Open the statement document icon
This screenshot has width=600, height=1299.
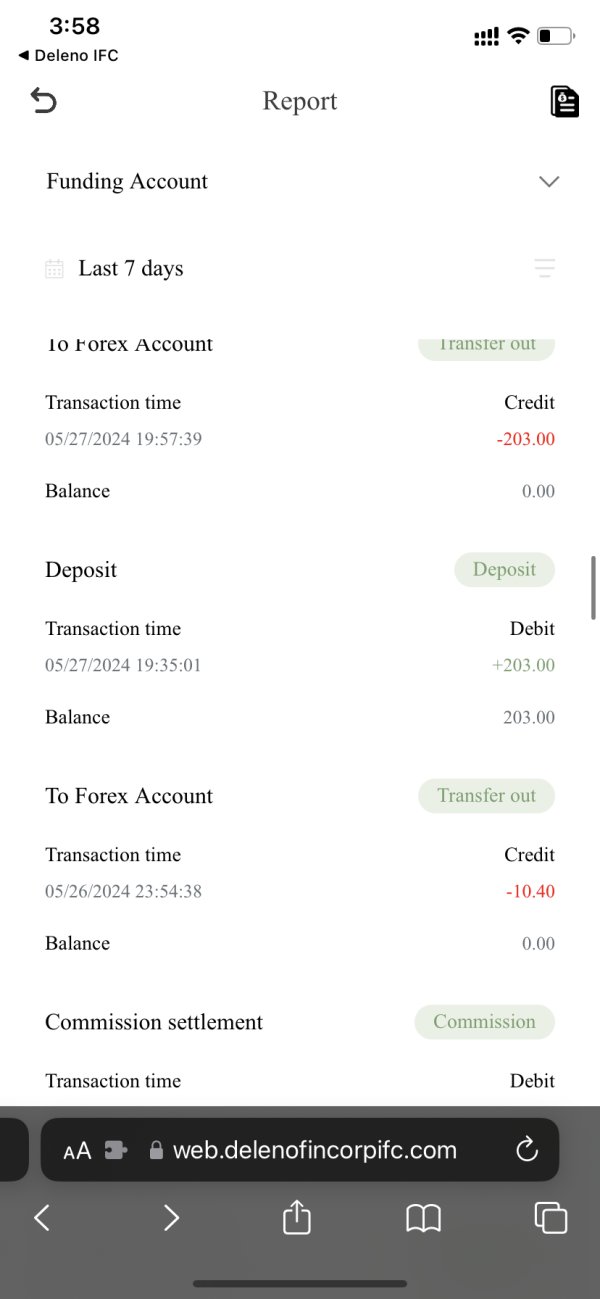click(x=565, y=101)
